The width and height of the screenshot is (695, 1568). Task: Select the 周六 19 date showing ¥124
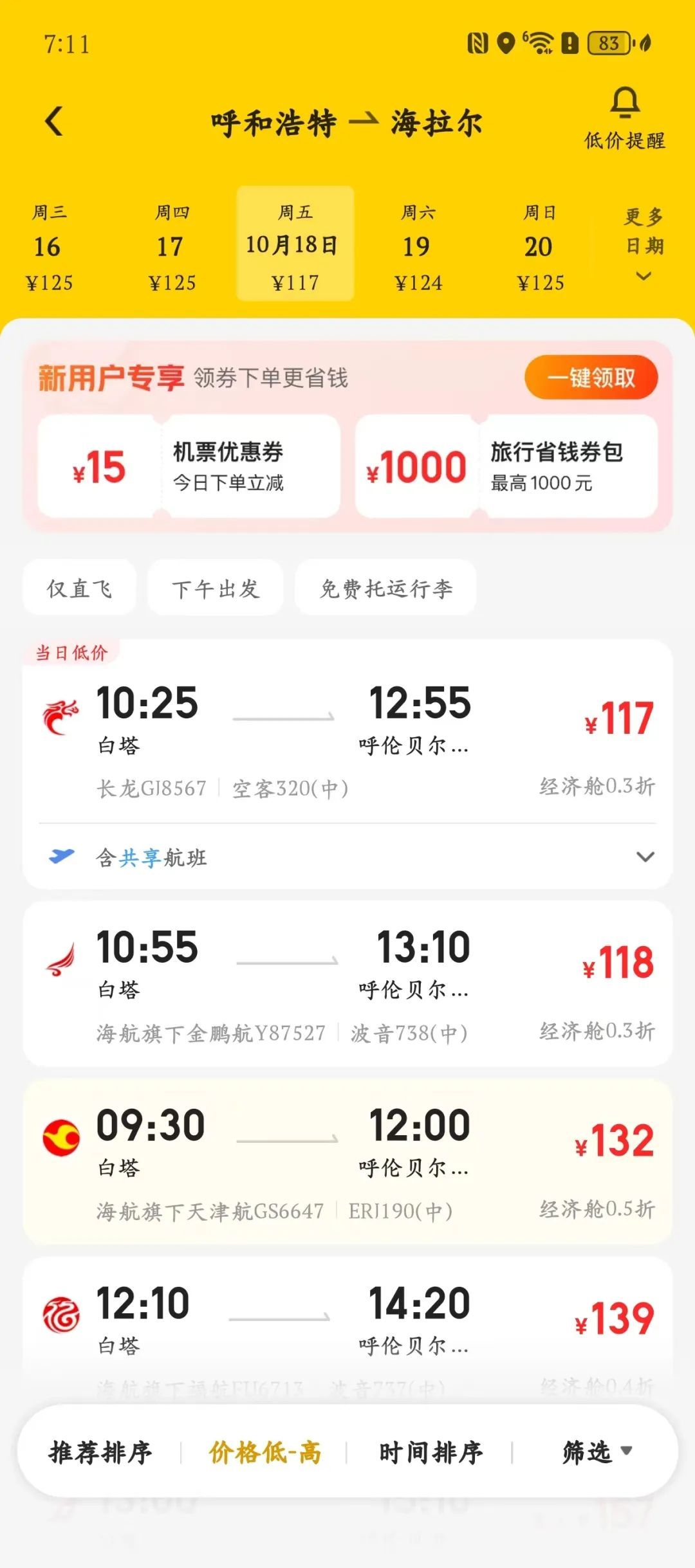(x=417, y=246)
